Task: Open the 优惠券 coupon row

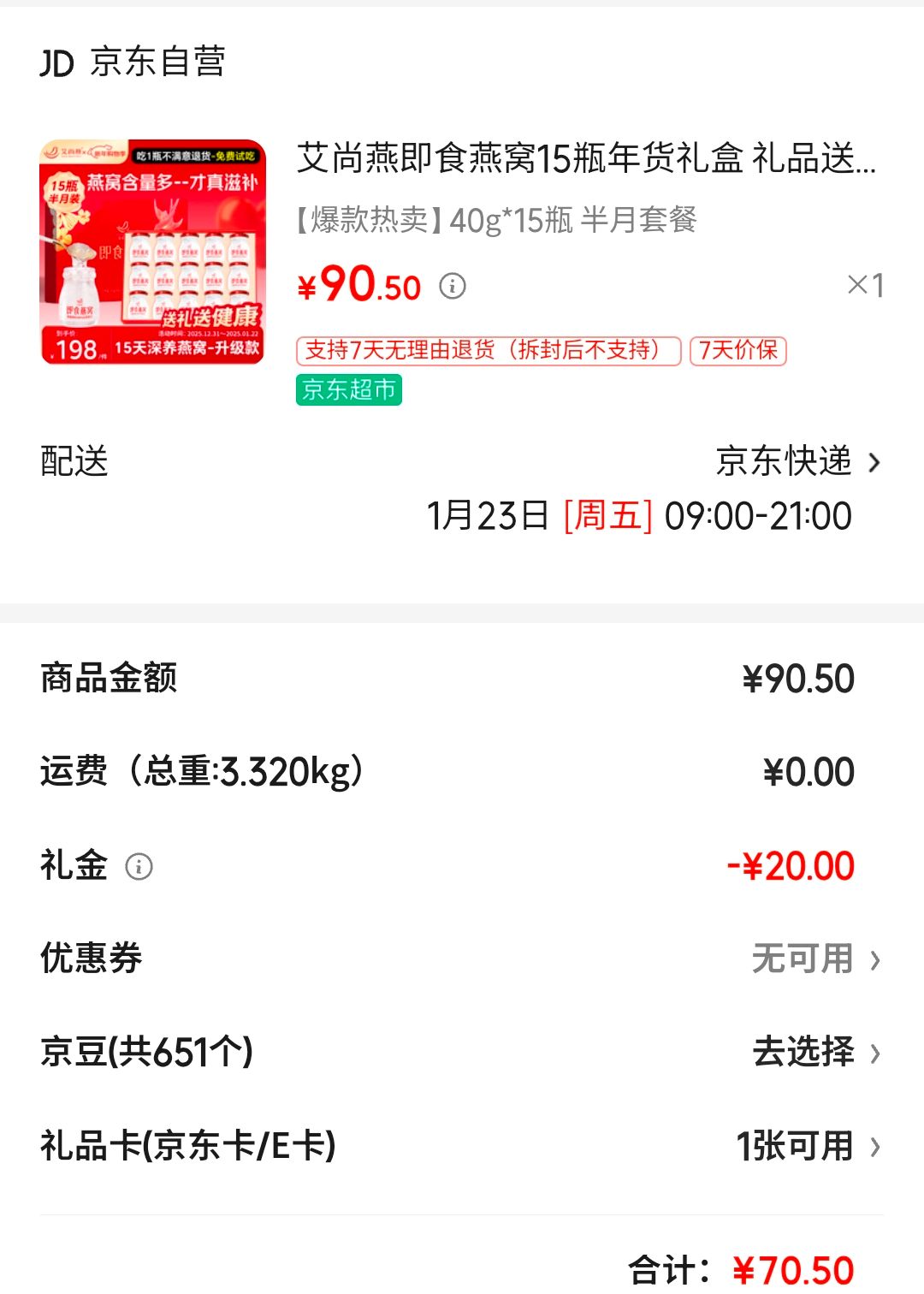Action: pyautogui.click(x=815, y=959)
